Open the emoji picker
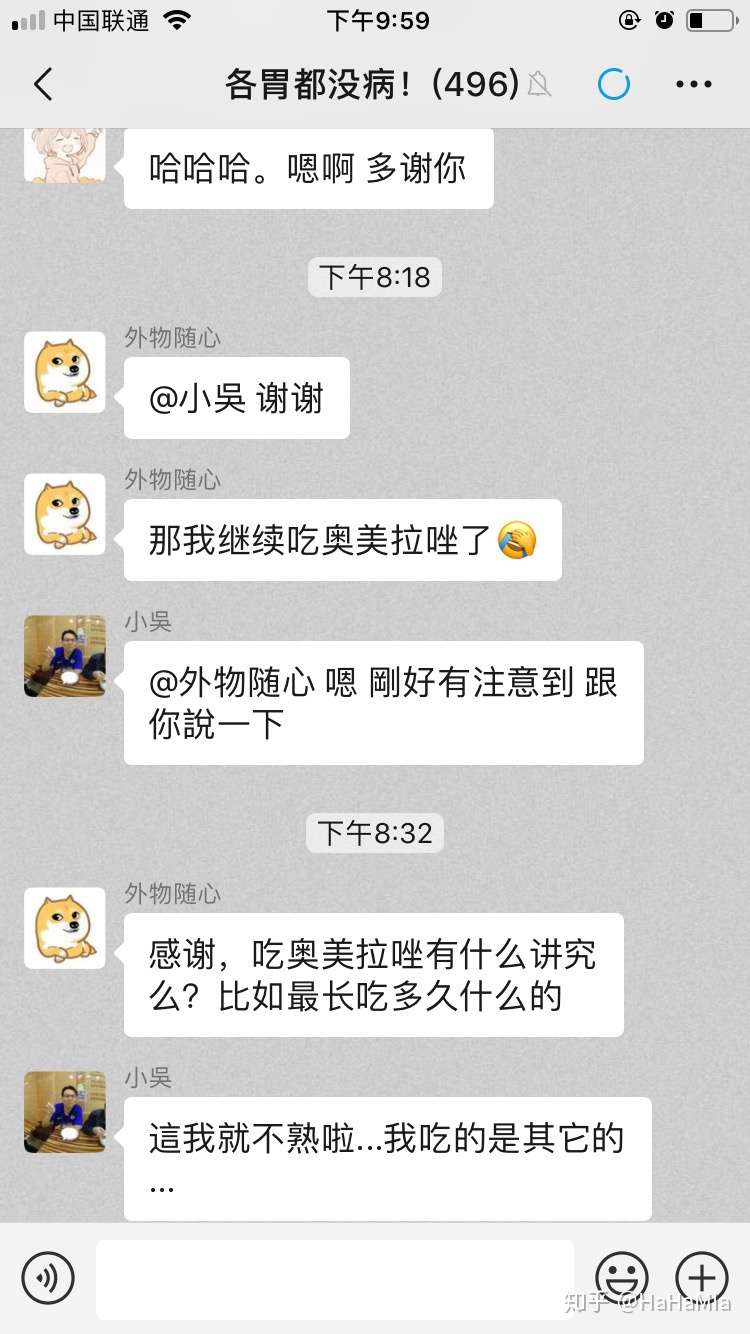Screen dimensions: 750x1334 [x=621, y=1277]
